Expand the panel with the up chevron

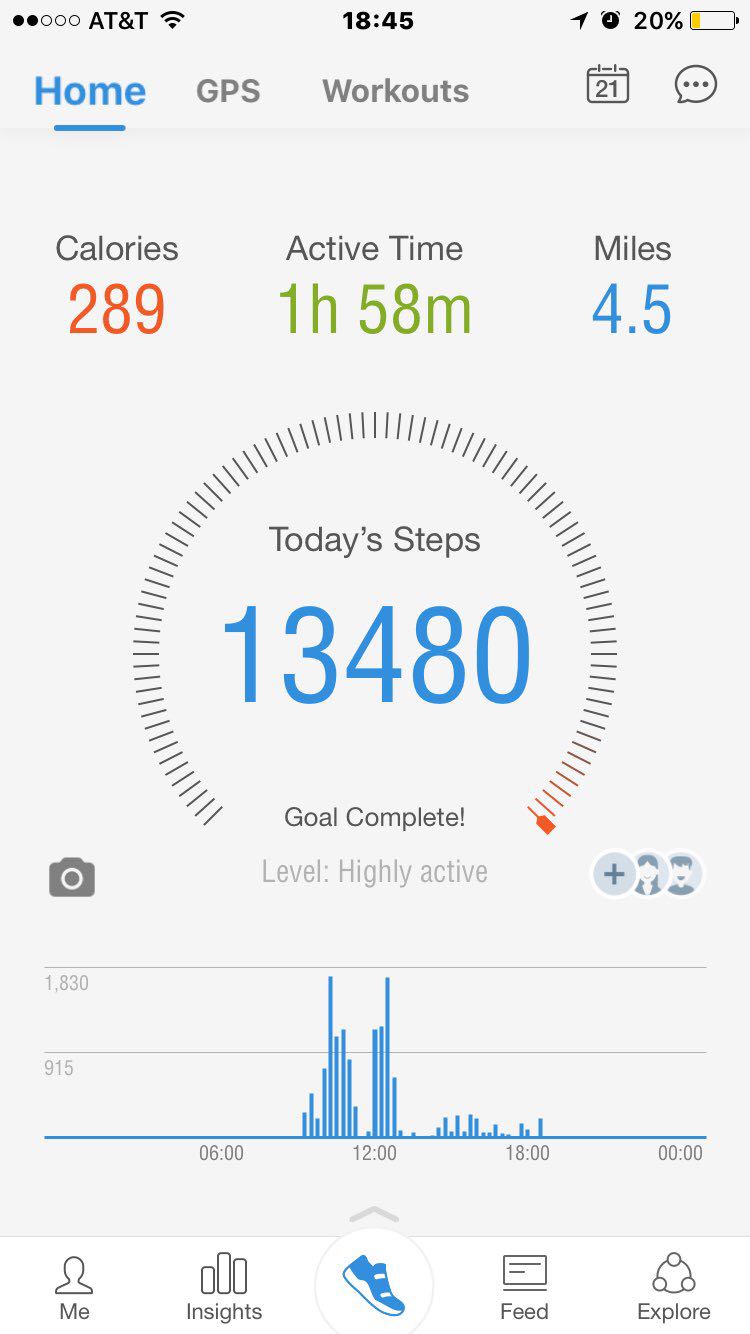tap(375, 1215)
